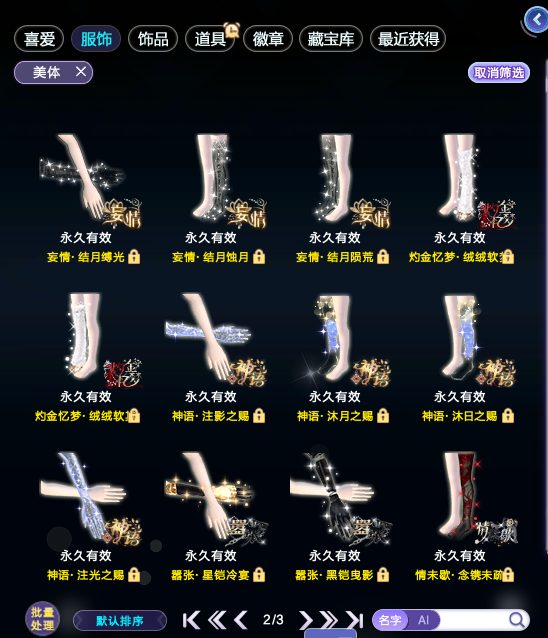Jump to the last page

coord(354,620)
